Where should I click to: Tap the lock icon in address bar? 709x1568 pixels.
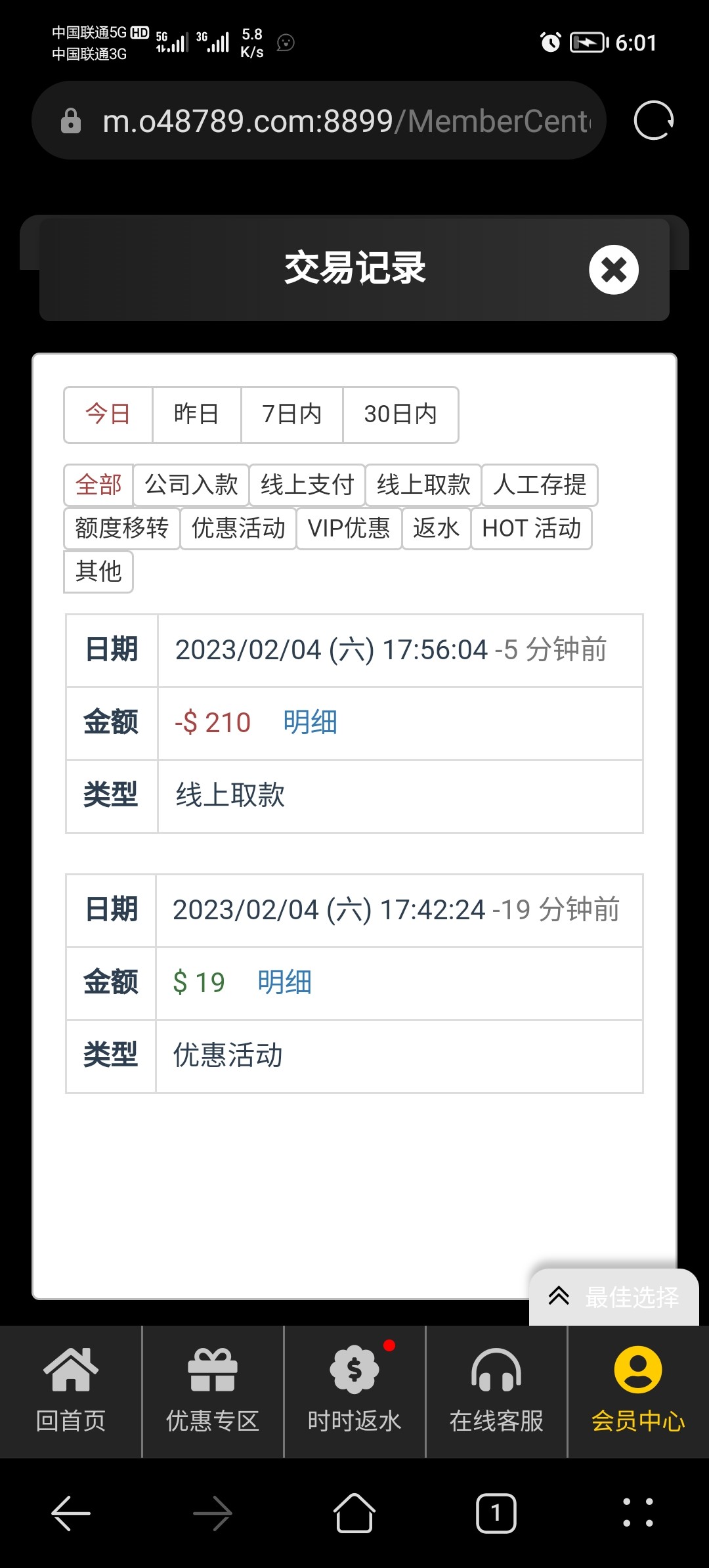point(72,121)
